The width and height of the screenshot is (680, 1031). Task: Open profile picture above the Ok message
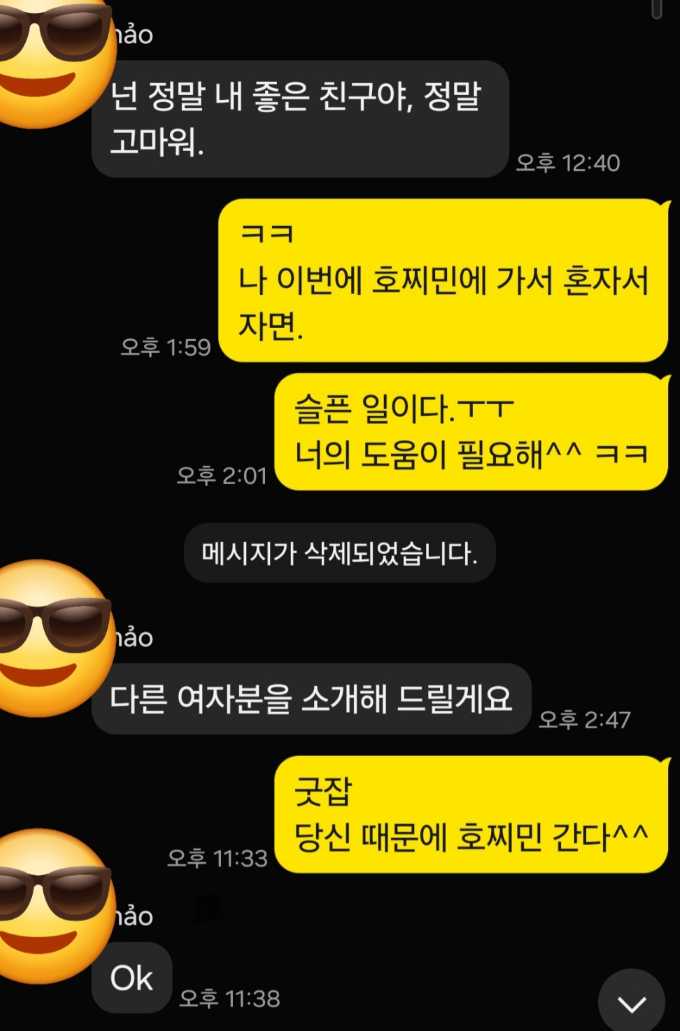54,906
